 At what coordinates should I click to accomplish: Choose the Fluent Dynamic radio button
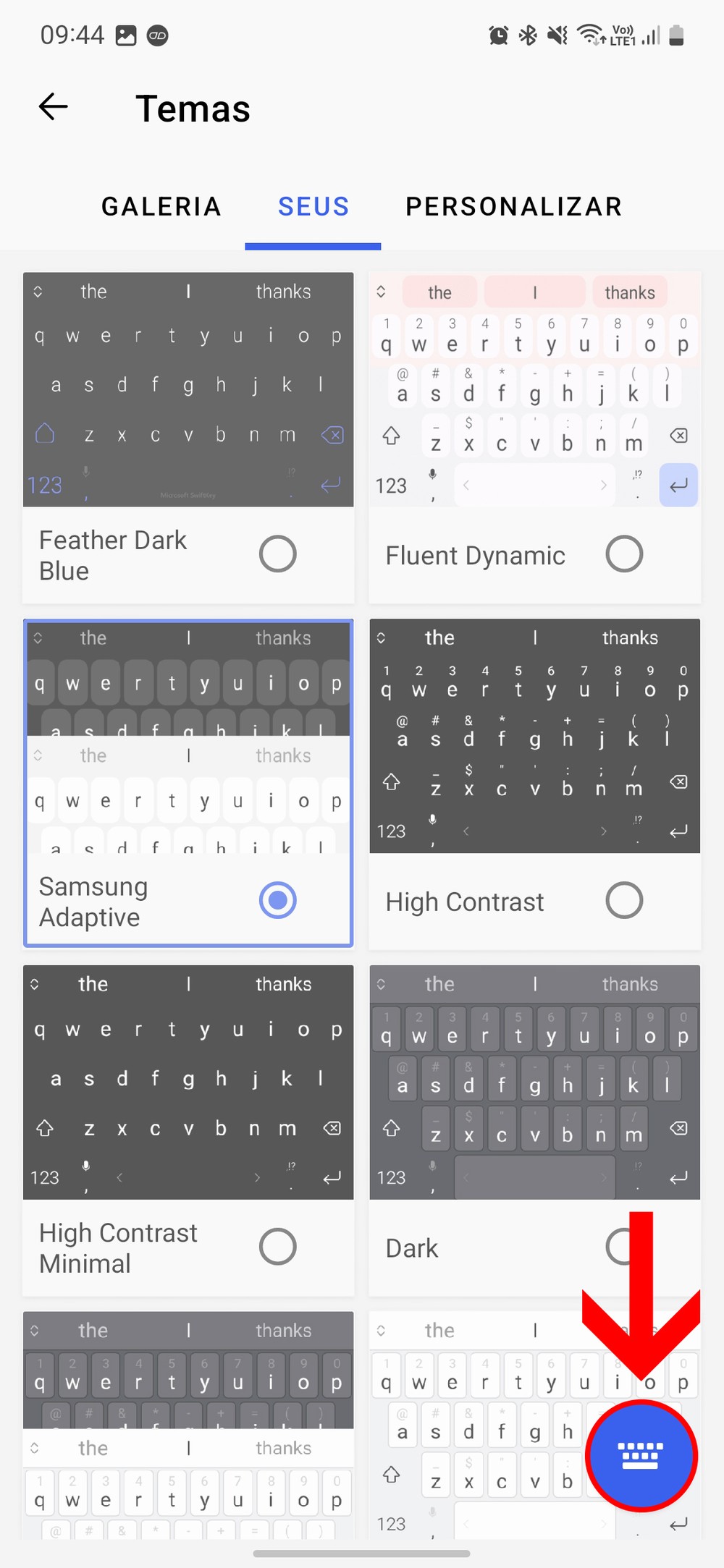pos(624,554)
